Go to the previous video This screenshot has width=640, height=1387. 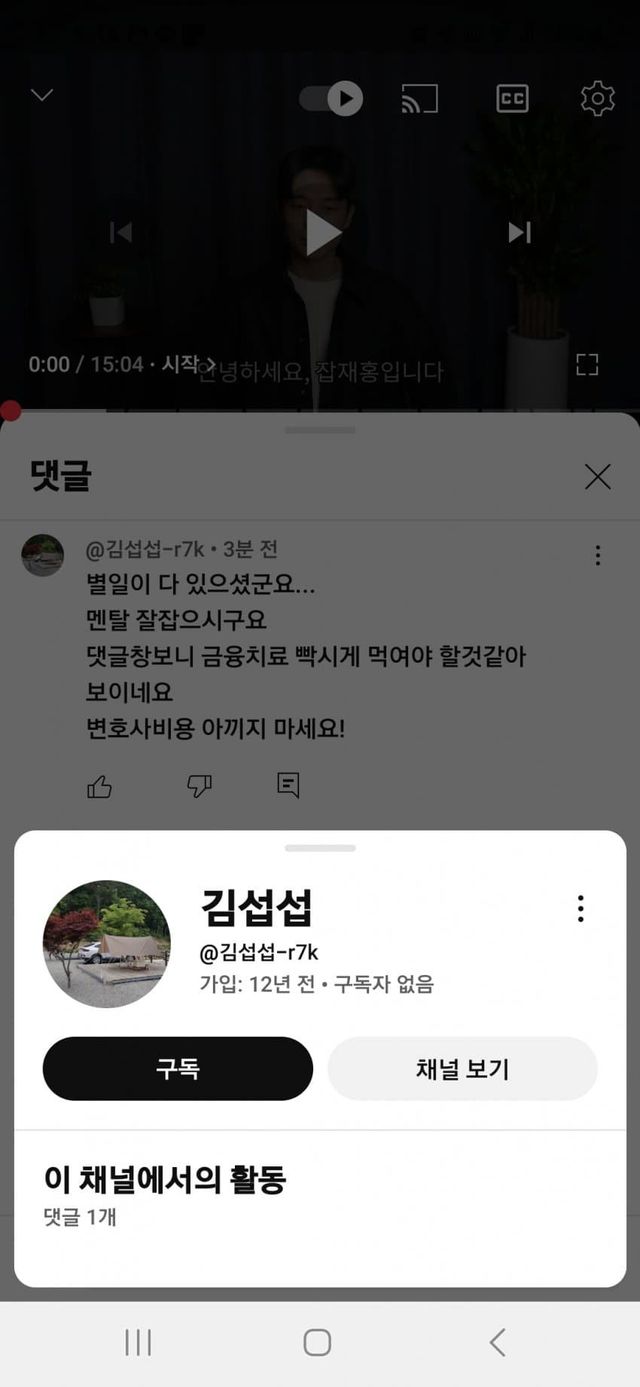(x=121, y=232)
